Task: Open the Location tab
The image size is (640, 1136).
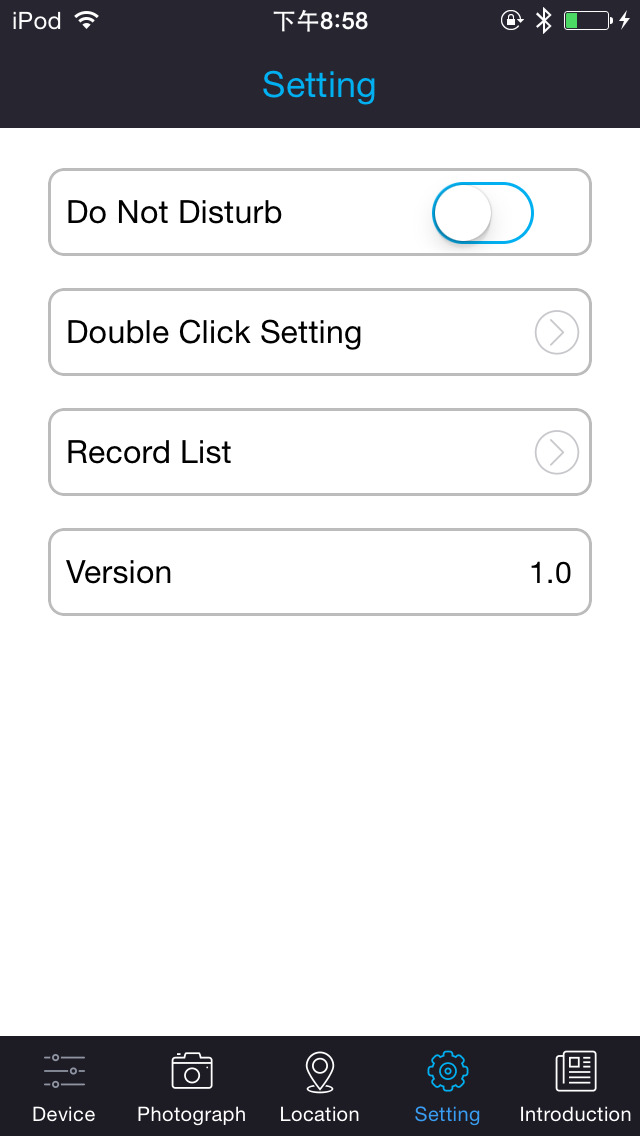Action: point(319,1086)
